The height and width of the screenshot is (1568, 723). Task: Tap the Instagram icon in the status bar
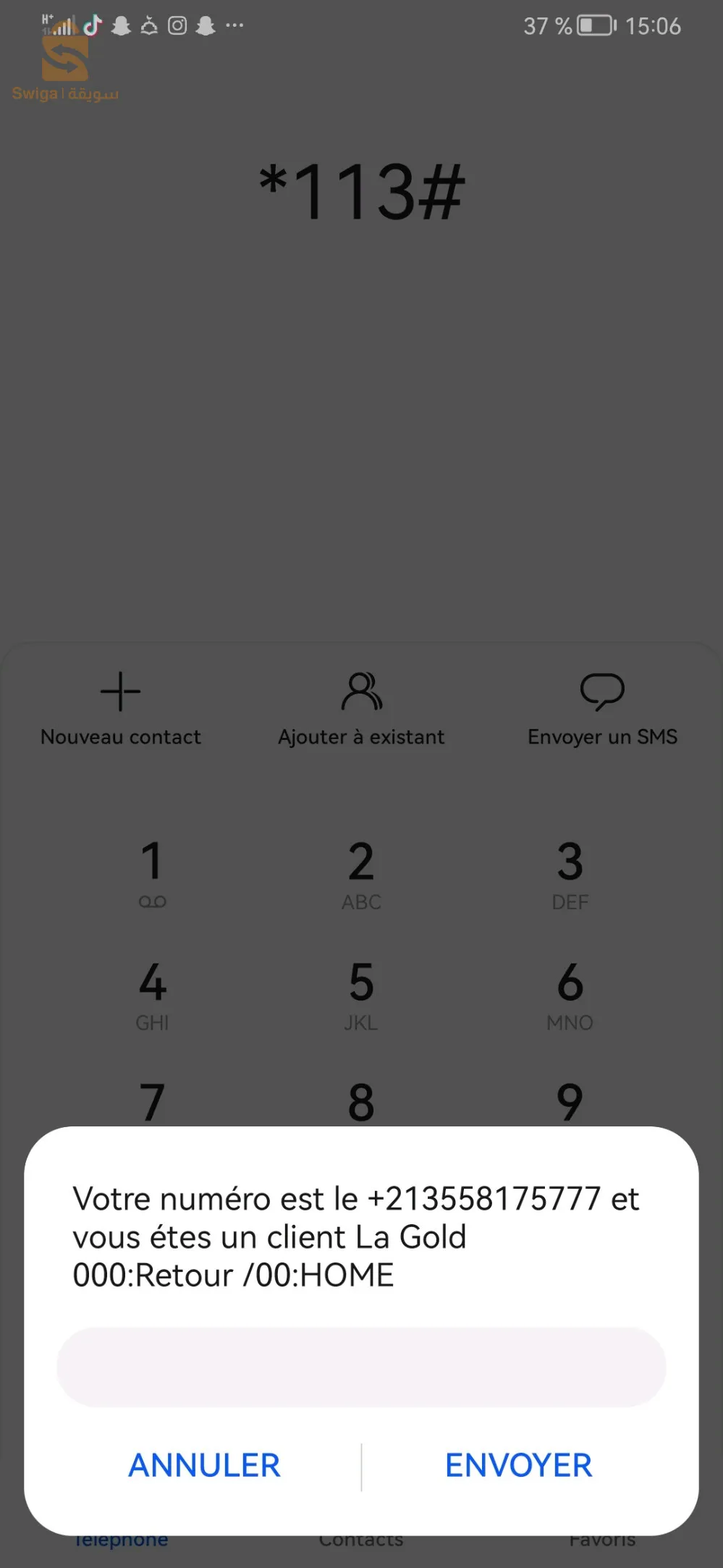click(176, 25)
